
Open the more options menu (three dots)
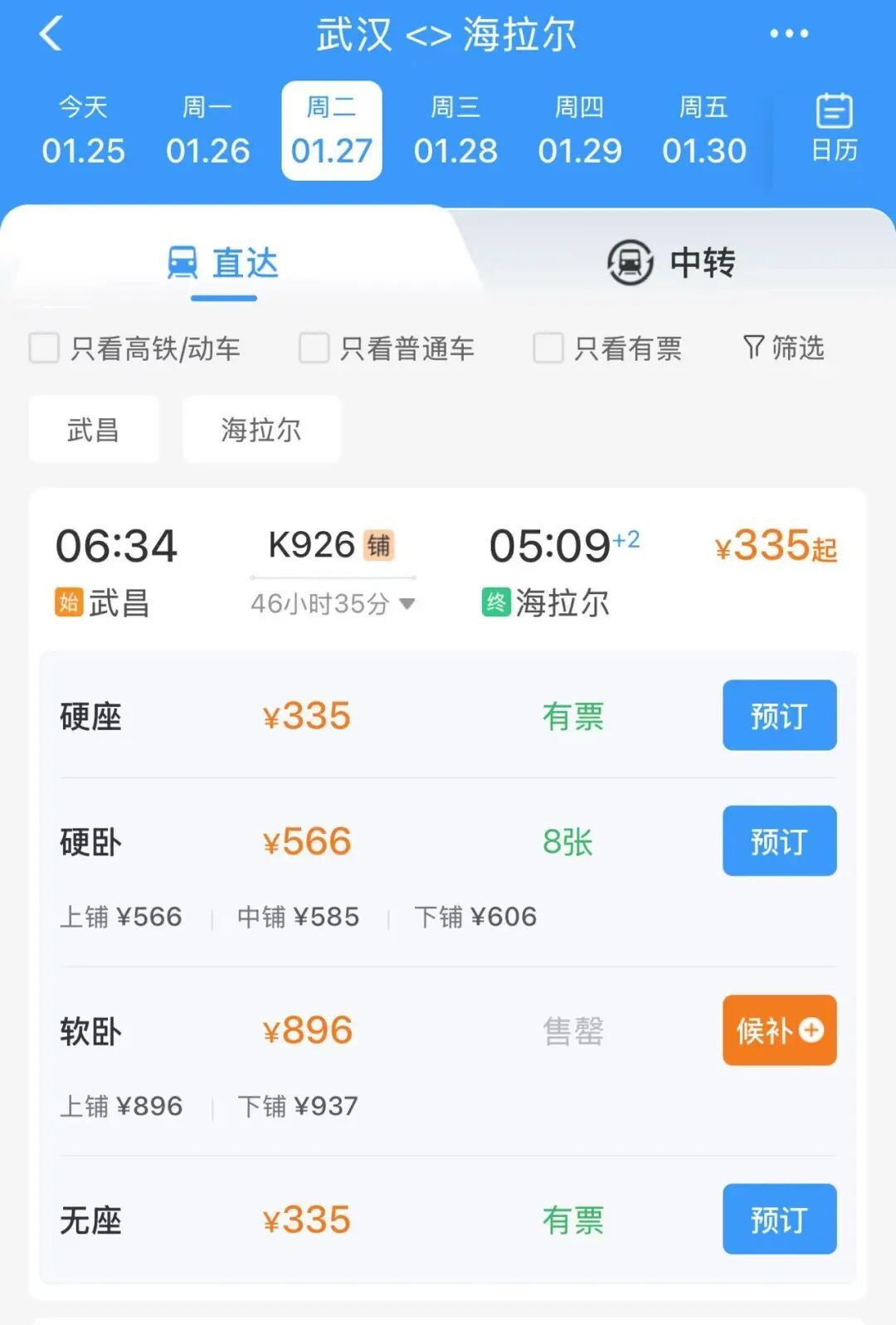pyautogui.click(x=788, y=33)
